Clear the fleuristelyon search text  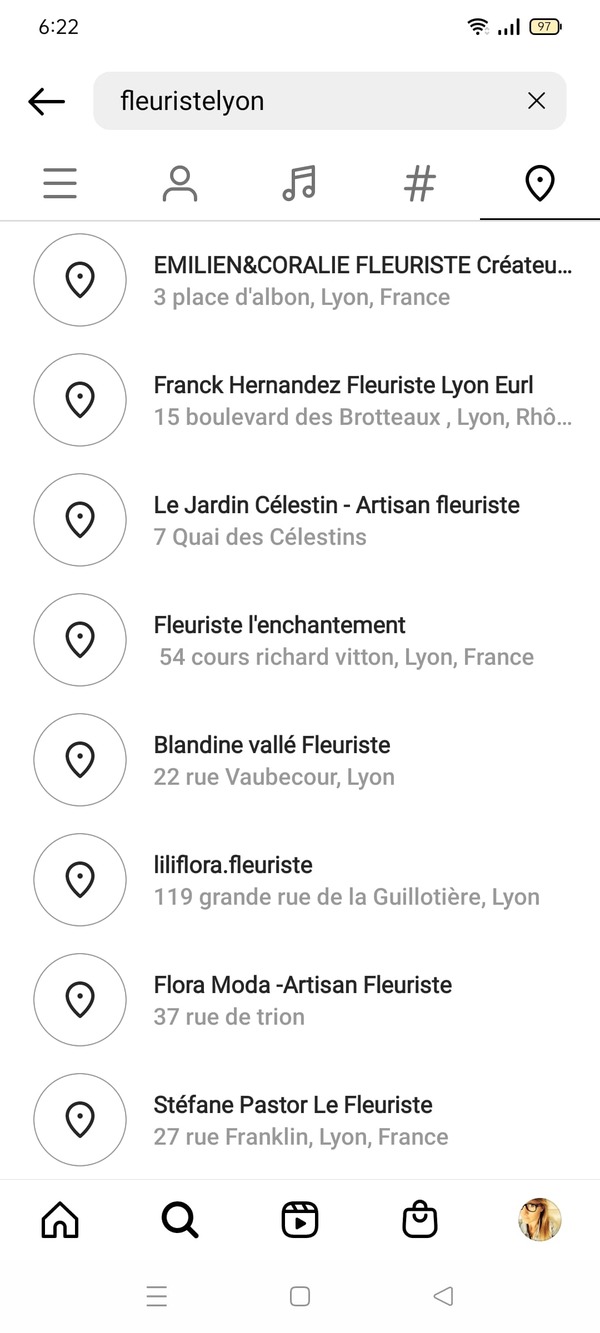pos(536,100)
